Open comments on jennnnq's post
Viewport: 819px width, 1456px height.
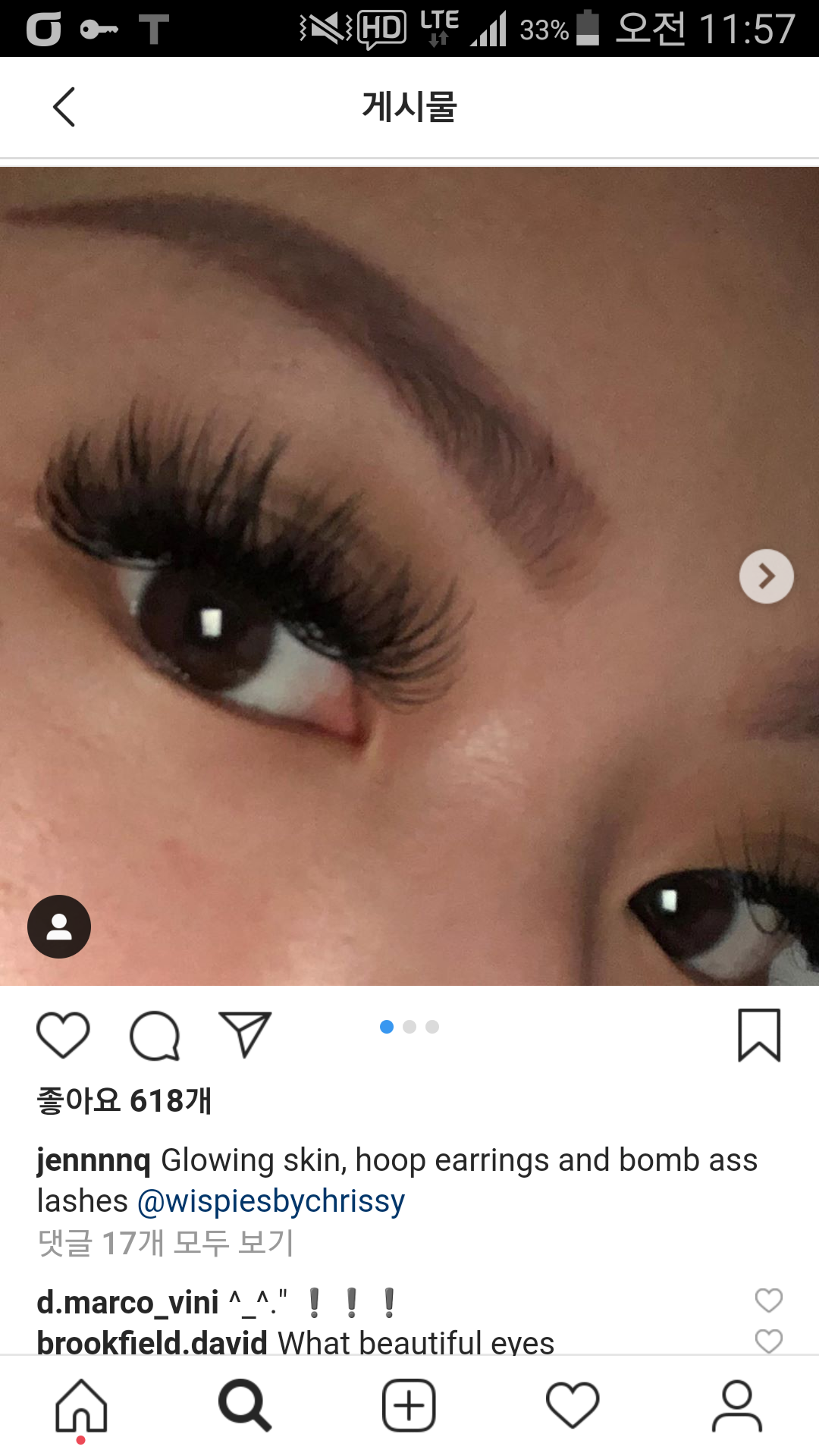pyautogui.click(x=155, y=1035)
